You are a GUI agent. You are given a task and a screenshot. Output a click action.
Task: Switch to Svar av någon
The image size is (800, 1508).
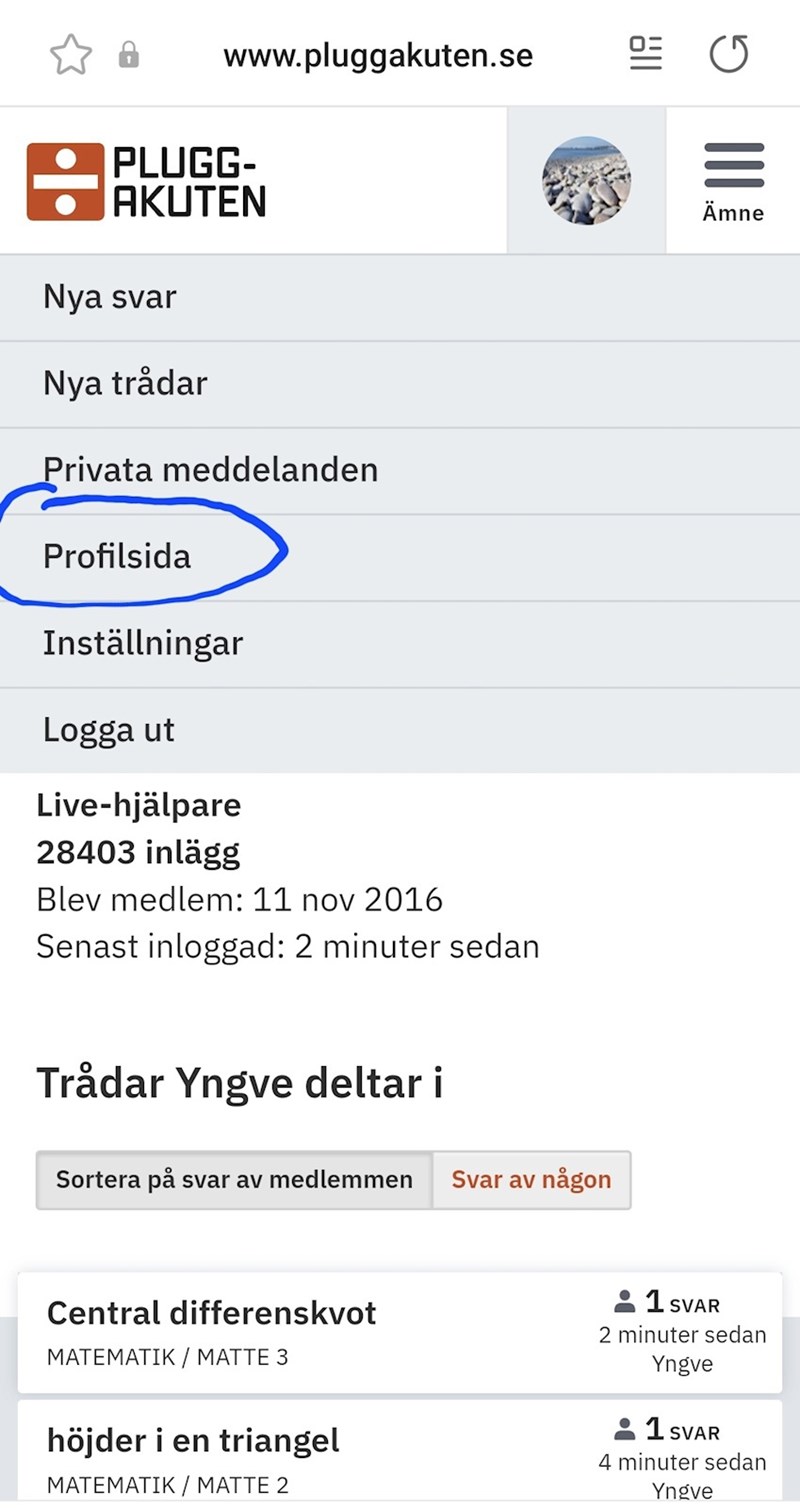click(531, 1180)
